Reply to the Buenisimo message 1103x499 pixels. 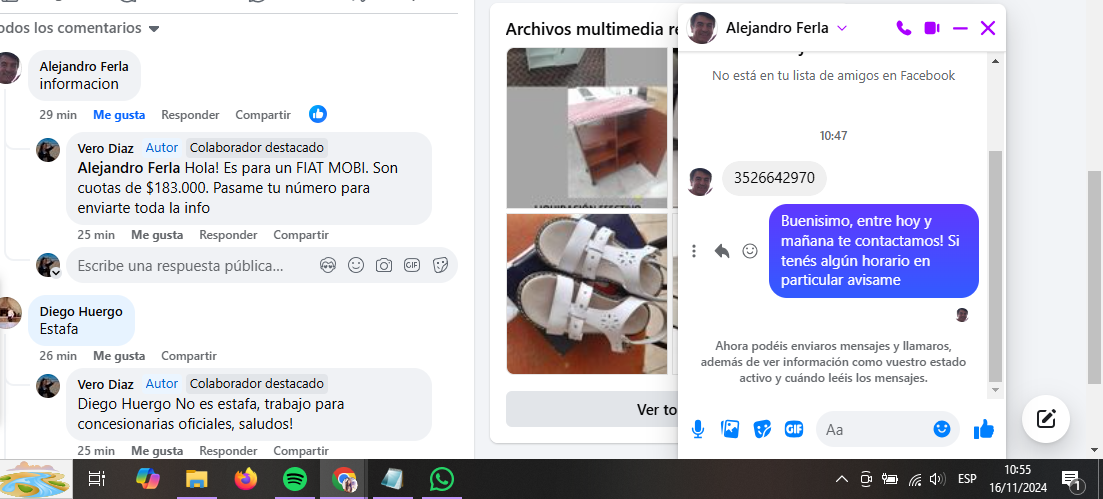[x=722, y=251]
